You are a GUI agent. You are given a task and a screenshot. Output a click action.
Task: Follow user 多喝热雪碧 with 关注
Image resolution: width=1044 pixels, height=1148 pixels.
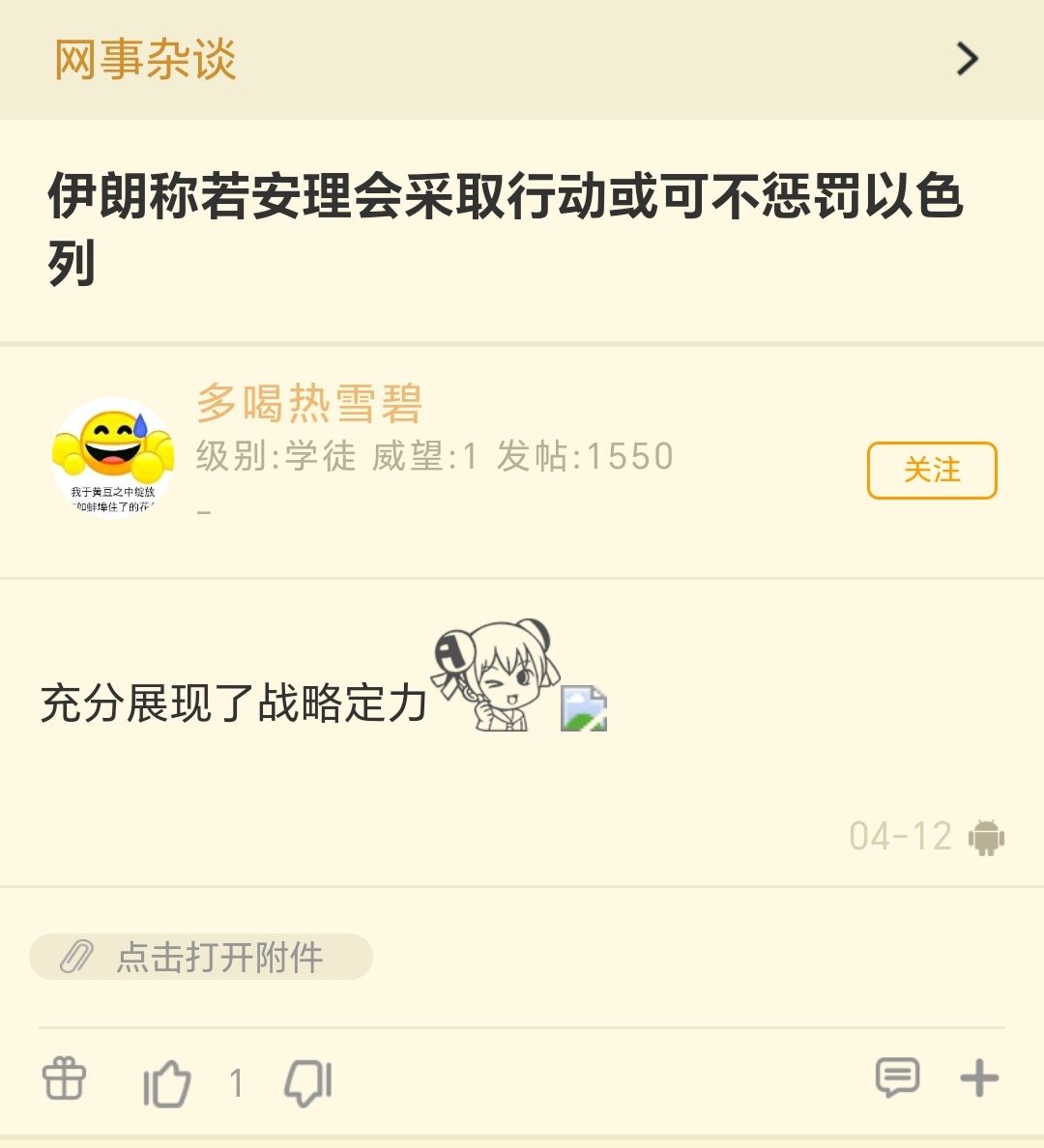click(x=931, y=471)
